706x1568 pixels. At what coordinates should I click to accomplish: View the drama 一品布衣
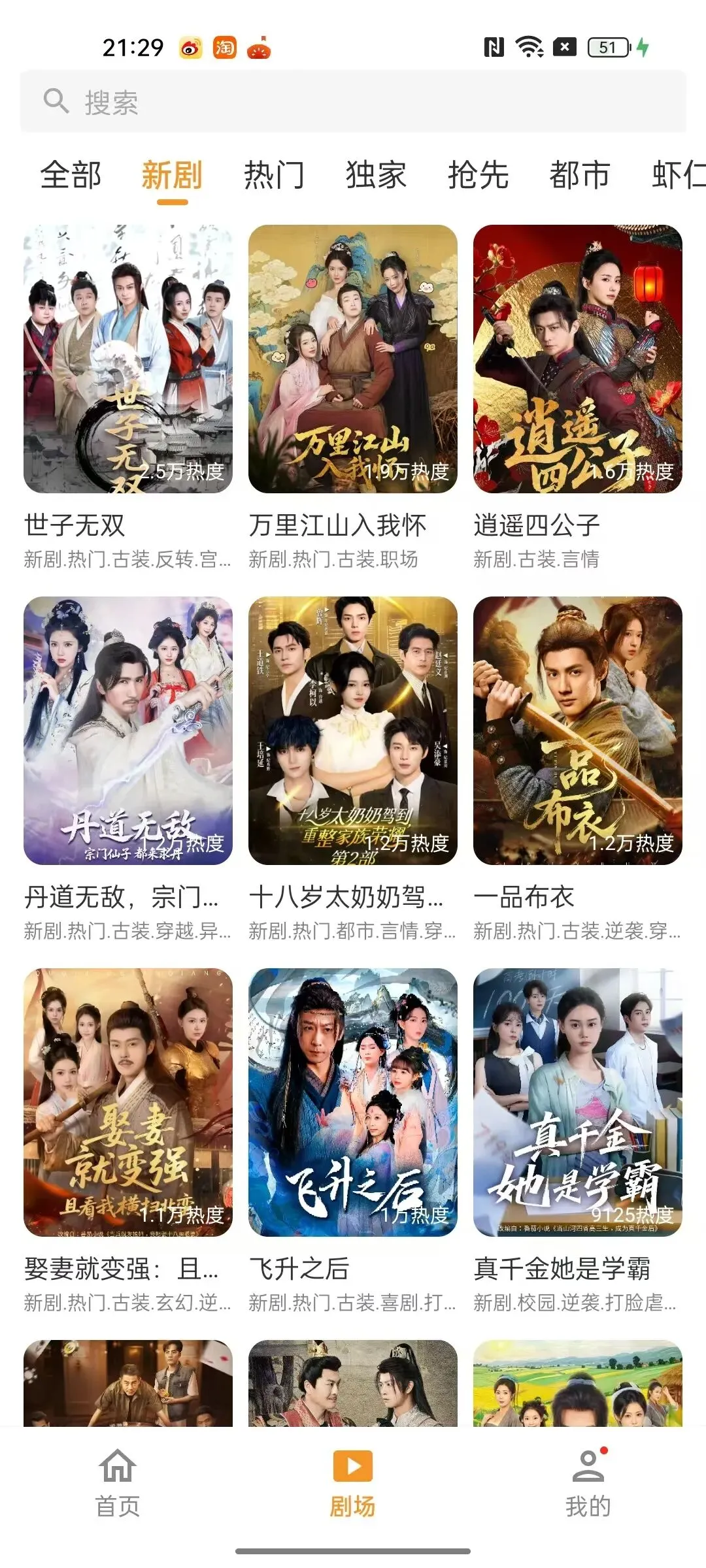[x=578, y=730]
